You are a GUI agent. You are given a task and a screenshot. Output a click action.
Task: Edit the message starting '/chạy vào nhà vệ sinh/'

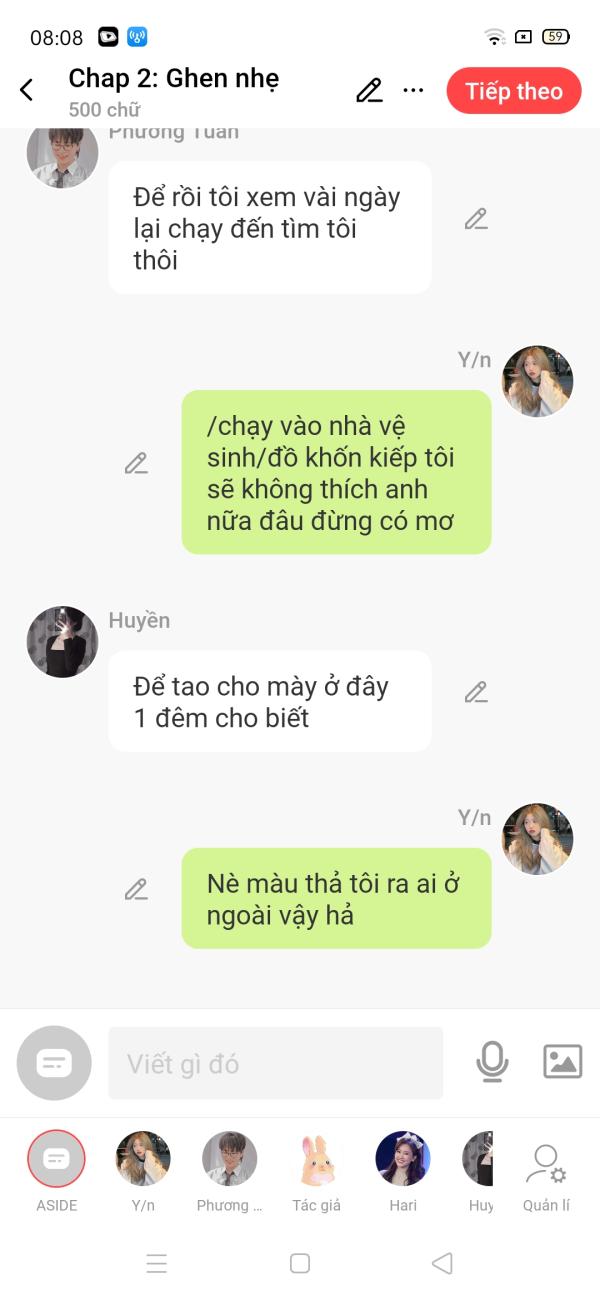[x=136, y=463]
